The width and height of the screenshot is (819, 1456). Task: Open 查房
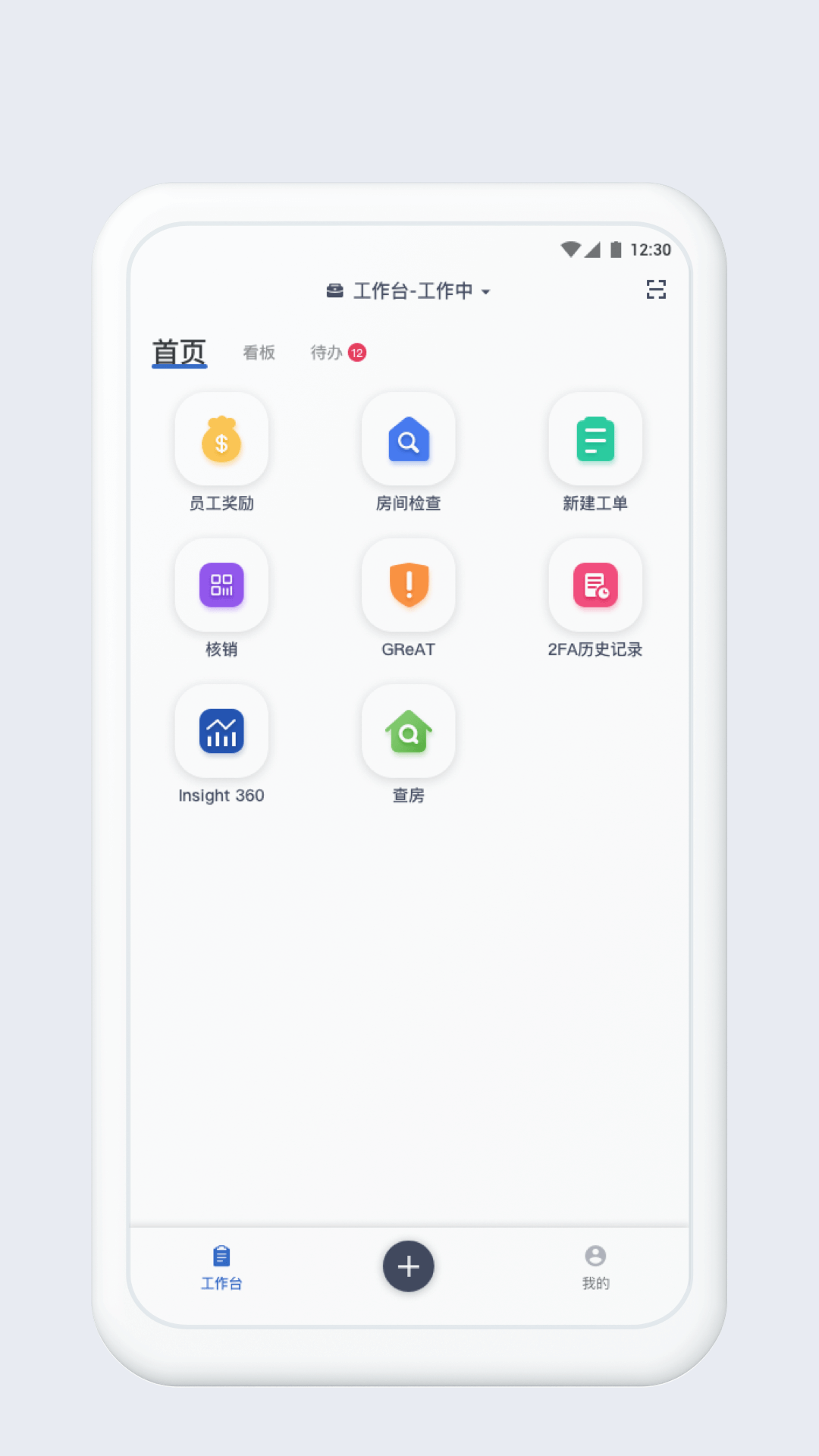click(x=409, y=745)
